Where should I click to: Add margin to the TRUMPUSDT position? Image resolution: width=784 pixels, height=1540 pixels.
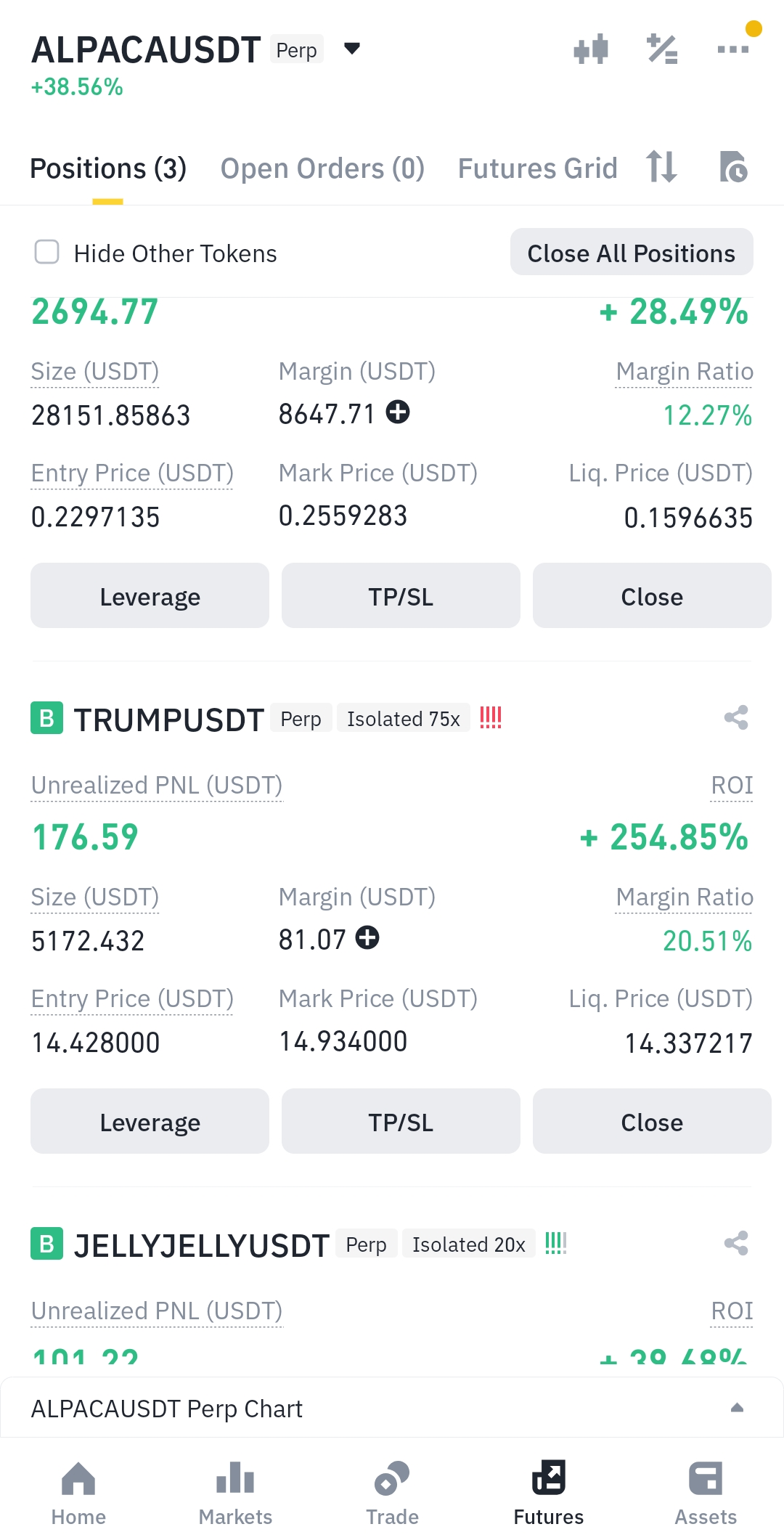click(367, 938)
